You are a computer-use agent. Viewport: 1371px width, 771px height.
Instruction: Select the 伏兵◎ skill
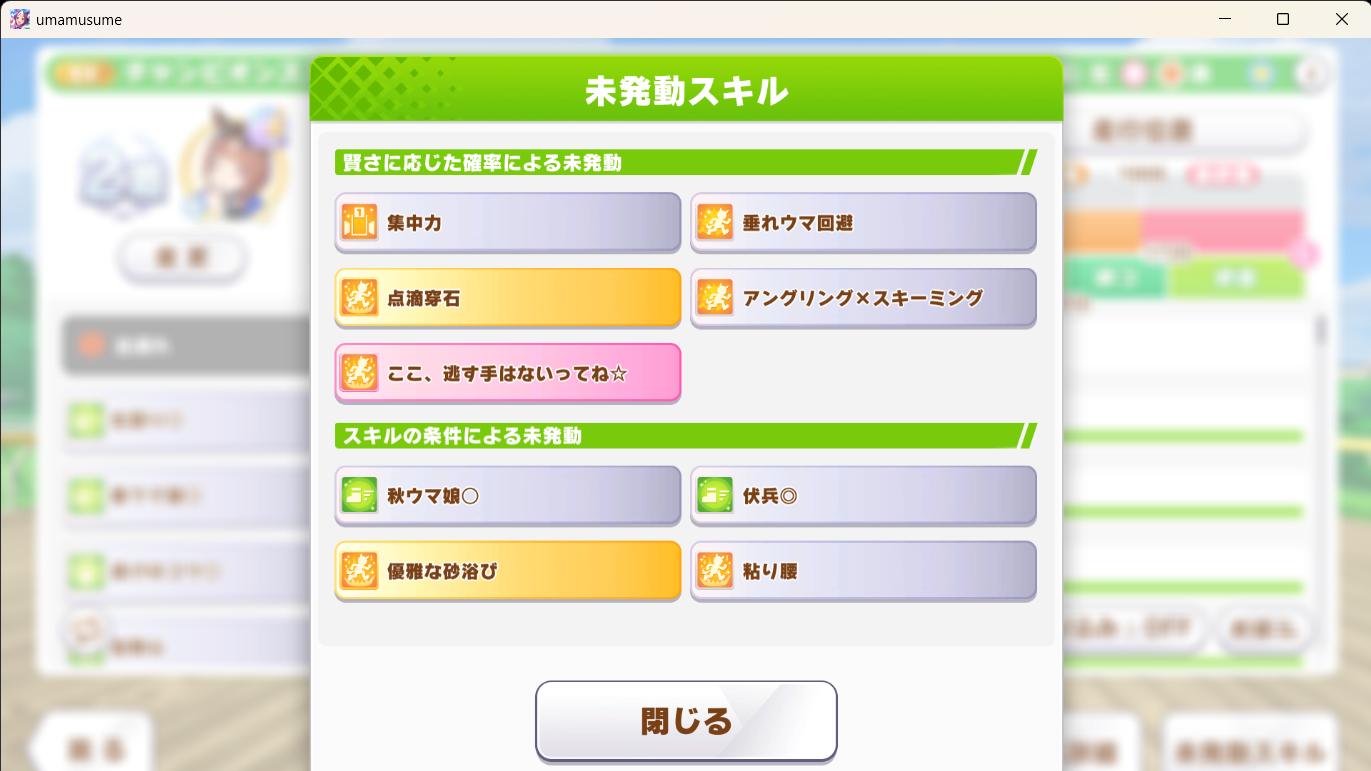[x=863, y=495]
